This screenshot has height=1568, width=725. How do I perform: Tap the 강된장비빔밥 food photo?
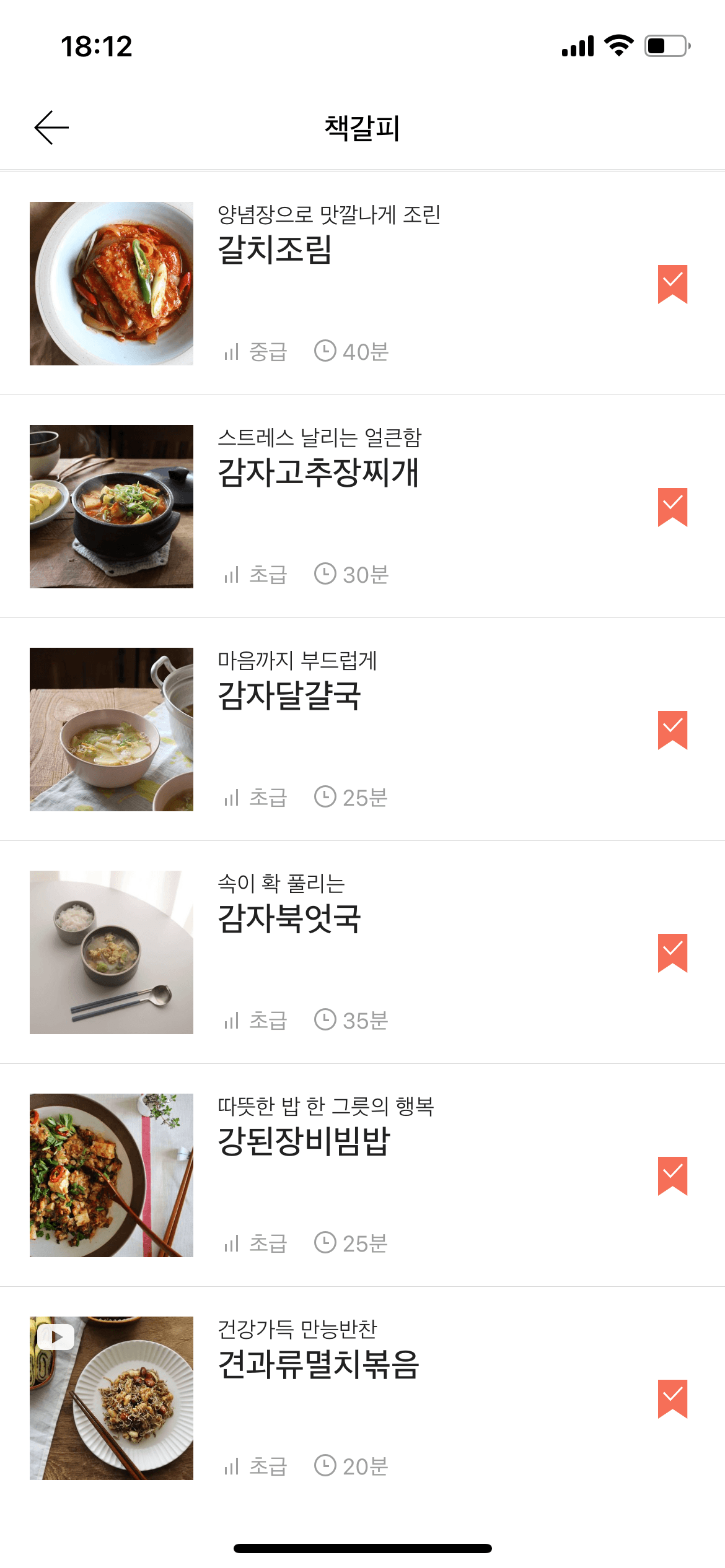(x=112, y=1175)
